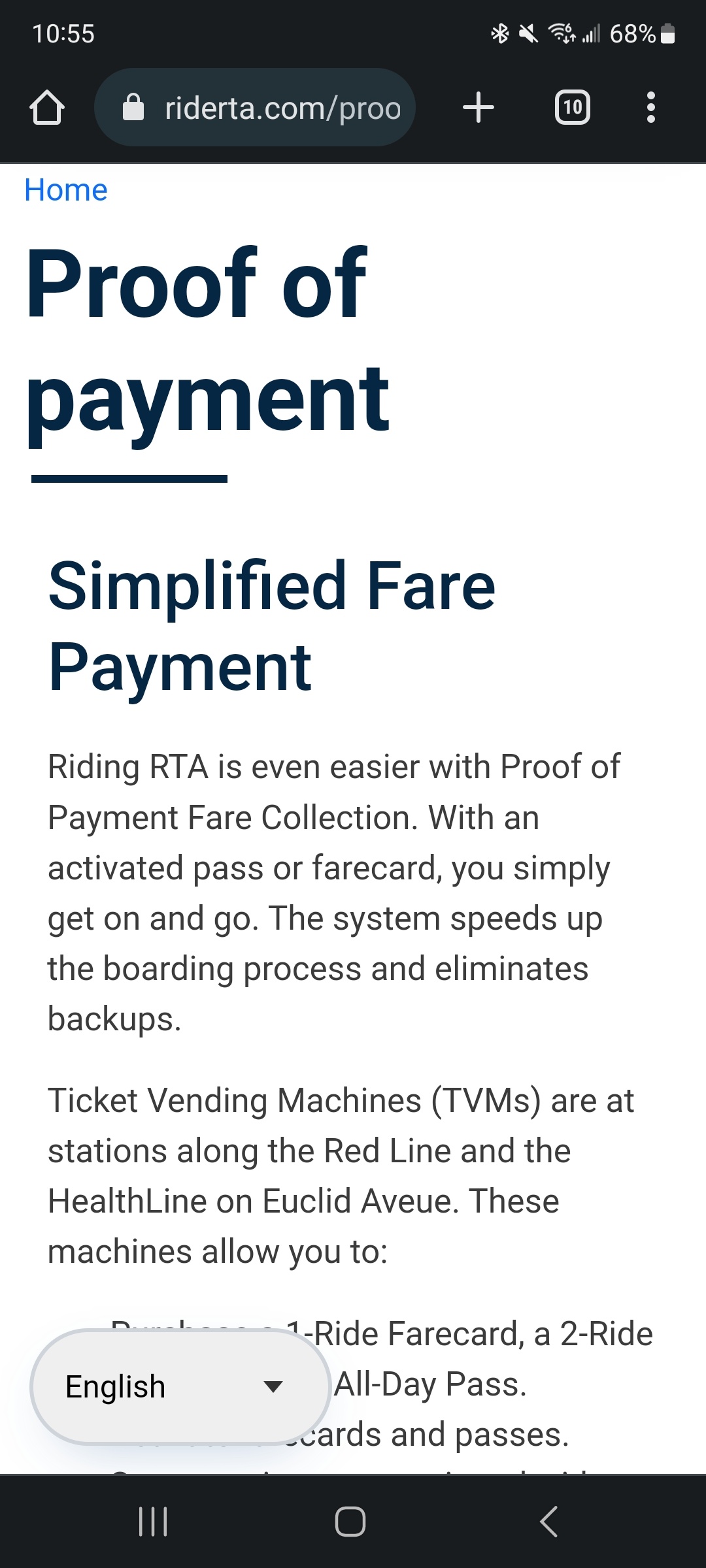The image size is (706, 1568).
Task: Go to the browser home page
Action: coord(47,108)
